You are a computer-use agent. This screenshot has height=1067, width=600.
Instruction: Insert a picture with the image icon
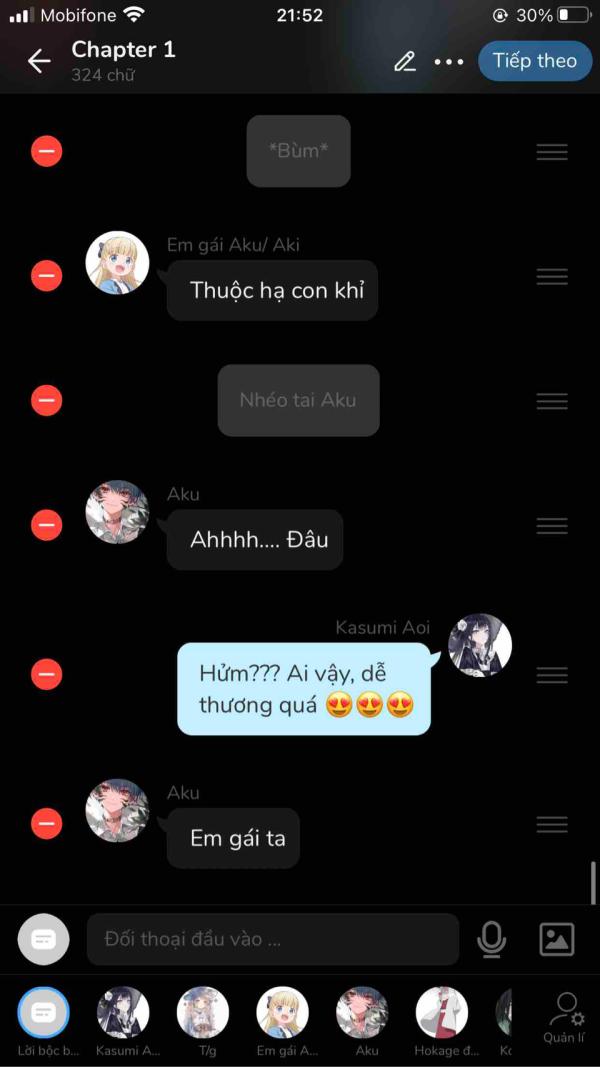(557, 939)
